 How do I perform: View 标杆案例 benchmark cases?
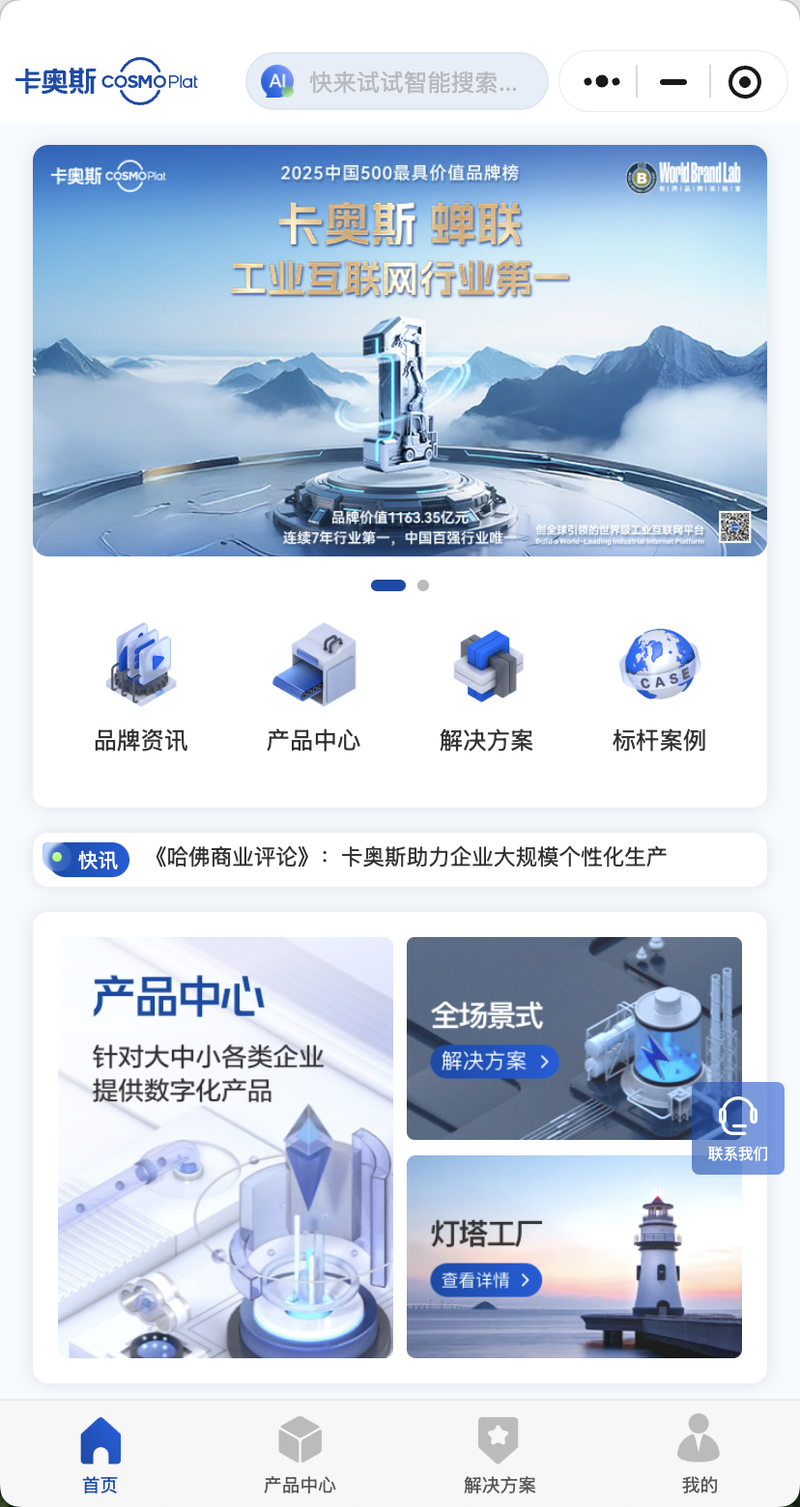(x=659, y=688)
